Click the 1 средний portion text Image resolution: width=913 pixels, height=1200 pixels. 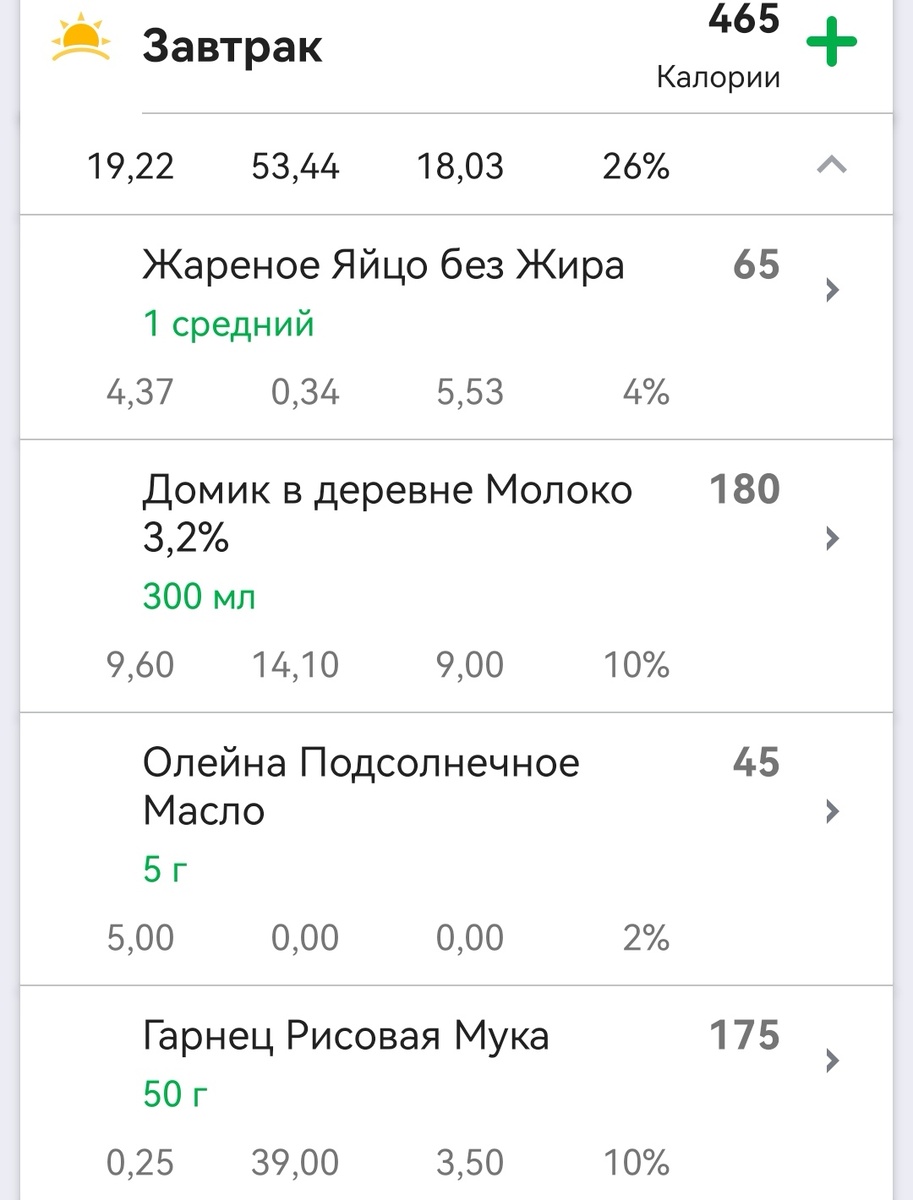tap(229, 324)
